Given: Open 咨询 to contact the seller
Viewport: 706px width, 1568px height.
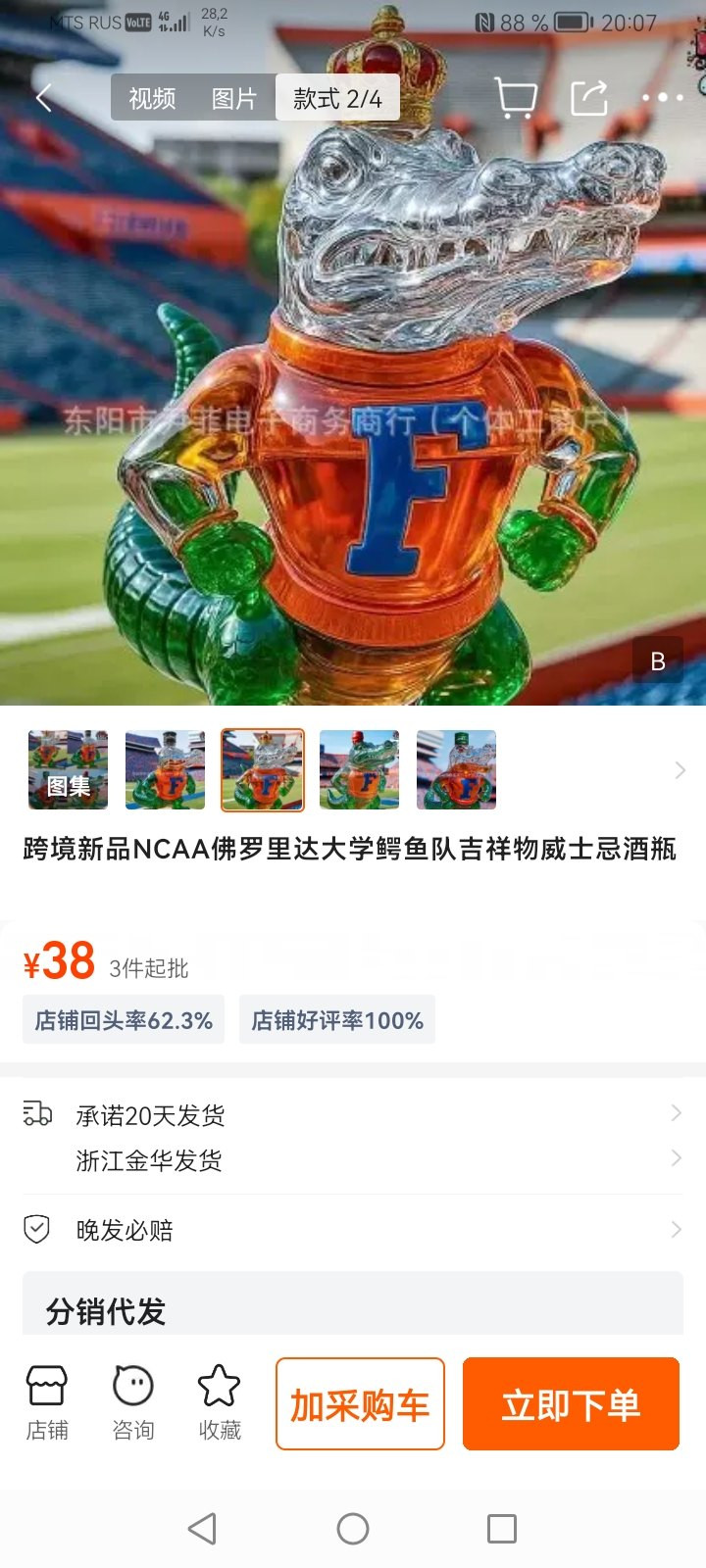Looking at the screenshot, I should tap(133, 1403).
